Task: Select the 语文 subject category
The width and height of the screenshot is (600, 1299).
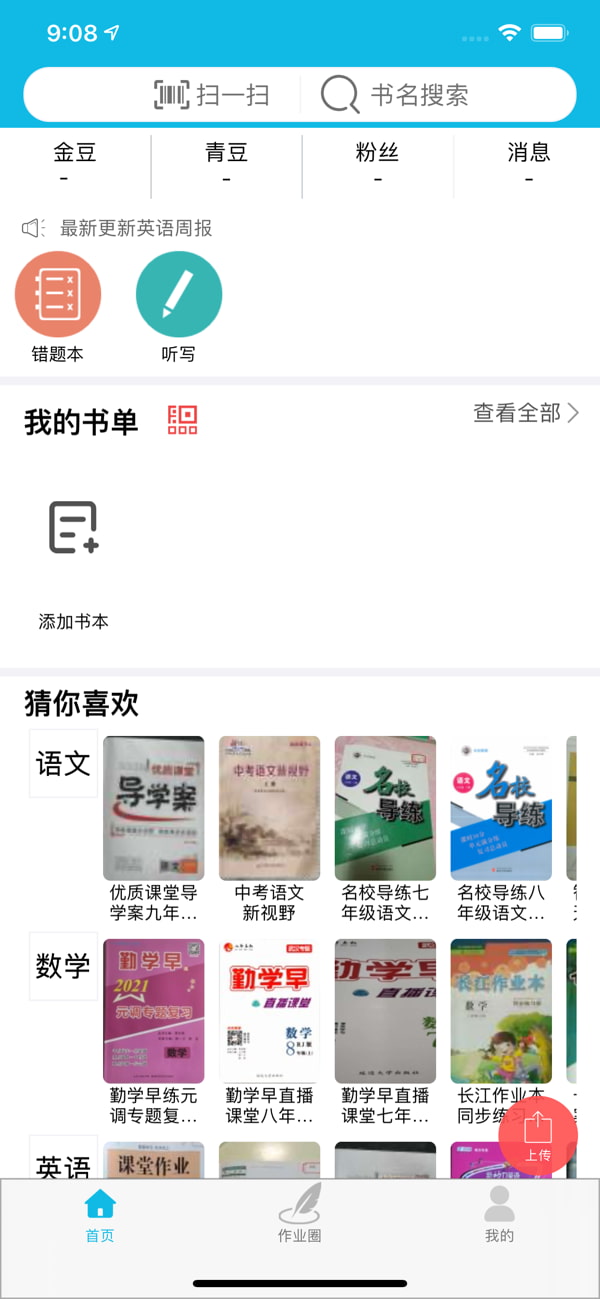Action: pos(63,764)
